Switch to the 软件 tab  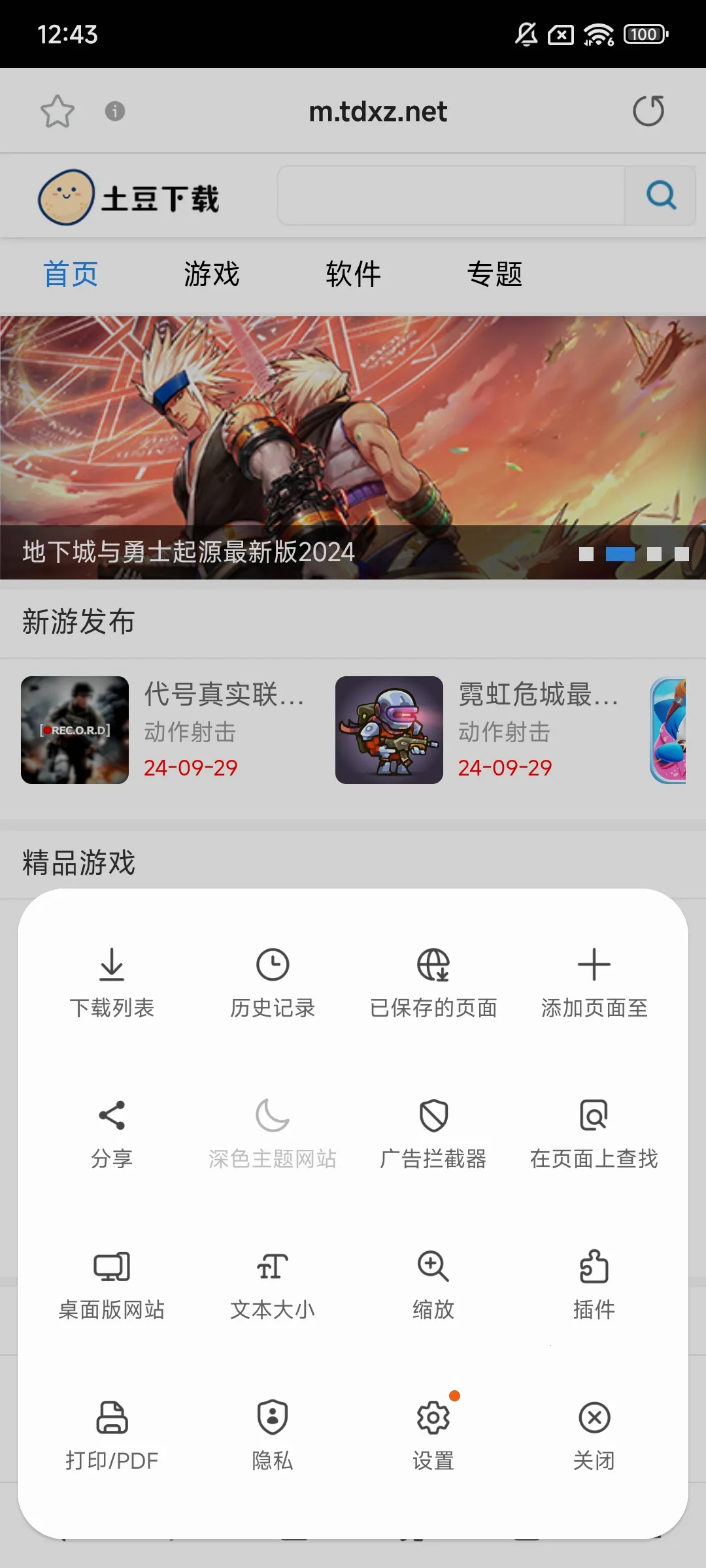353,274
